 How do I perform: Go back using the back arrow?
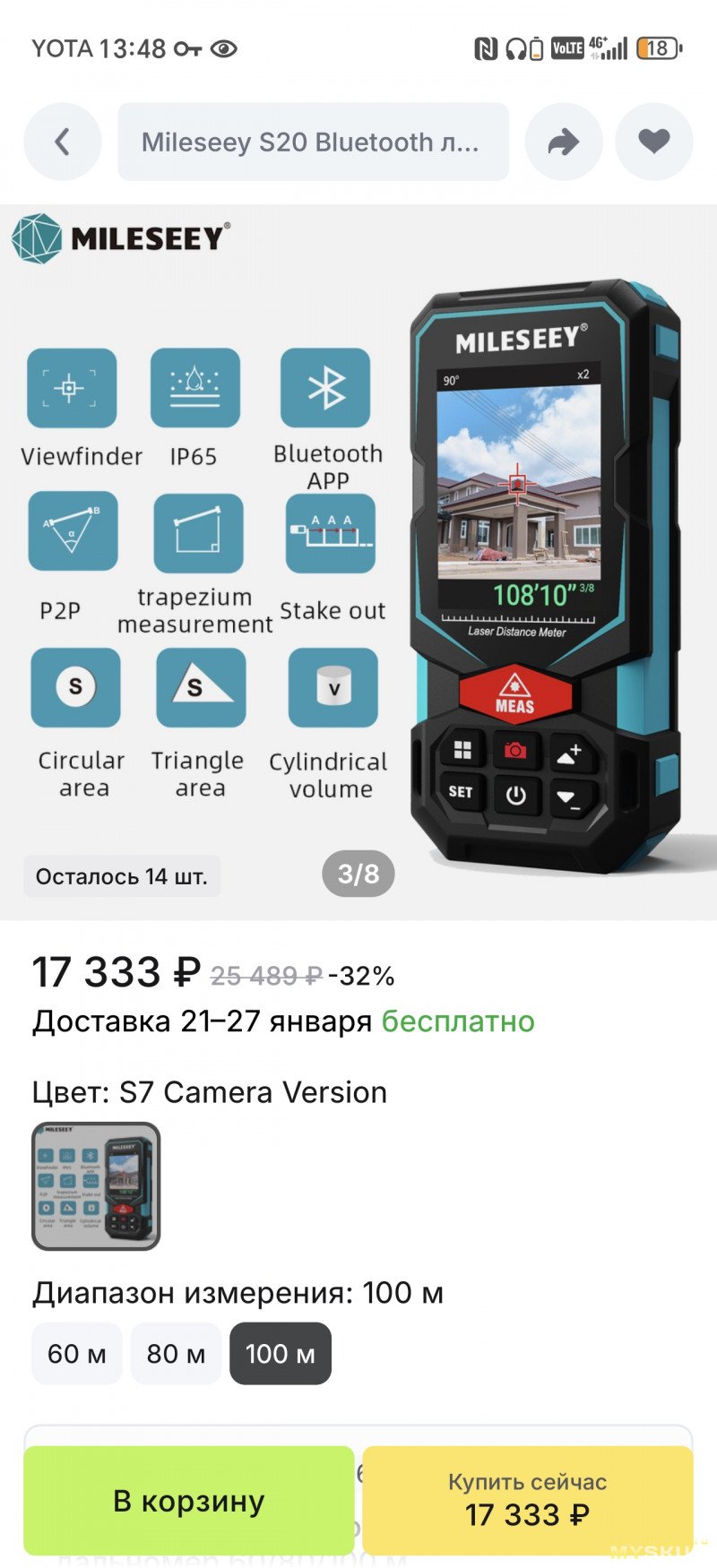click(62, 142)
